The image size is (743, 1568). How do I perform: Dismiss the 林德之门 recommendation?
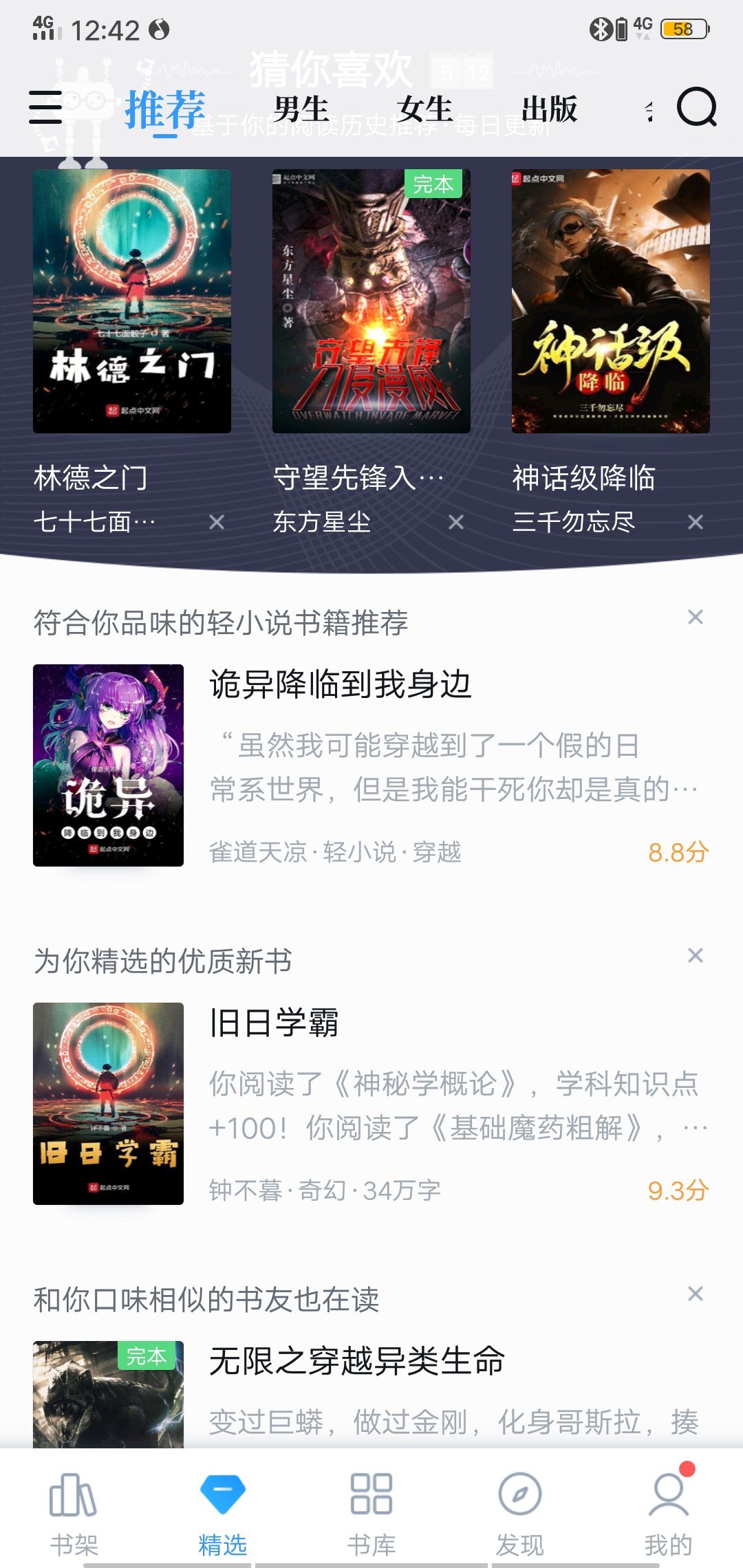(217, 523)
